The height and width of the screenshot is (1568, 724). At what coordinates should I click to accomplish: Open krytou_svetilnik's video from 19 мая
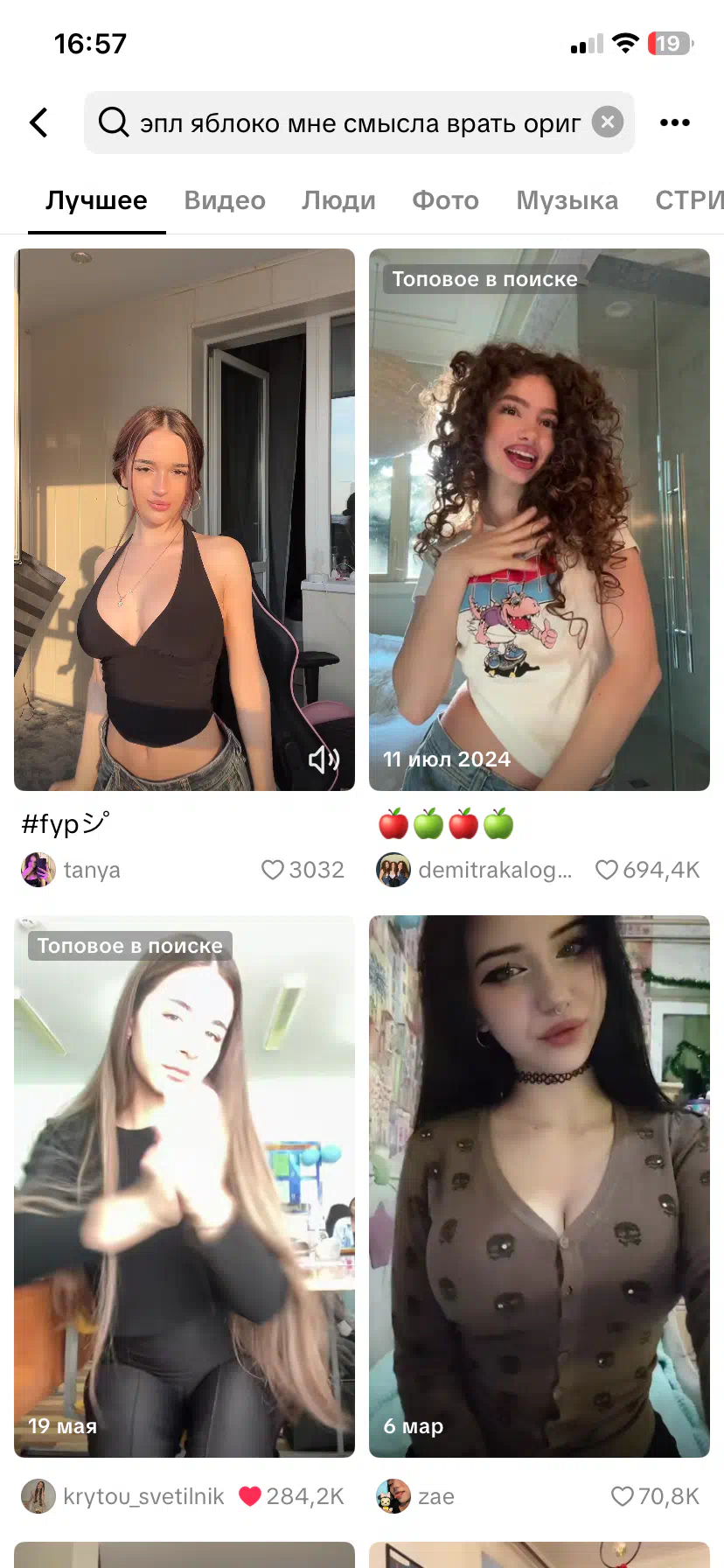tap(184, 1186)
